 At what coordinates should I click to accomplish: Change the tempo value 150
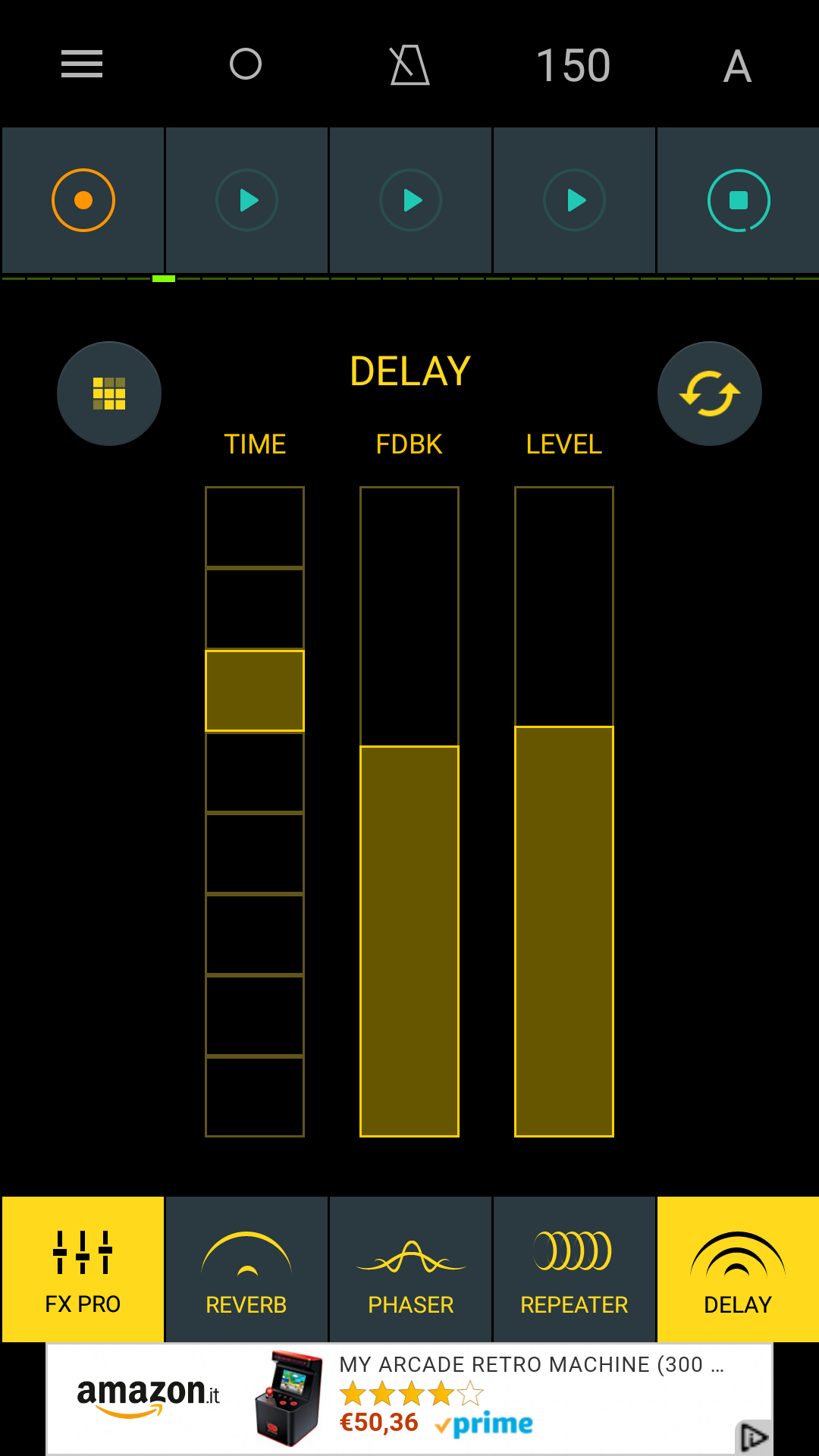pyautogui.click(x=573, y=65)
